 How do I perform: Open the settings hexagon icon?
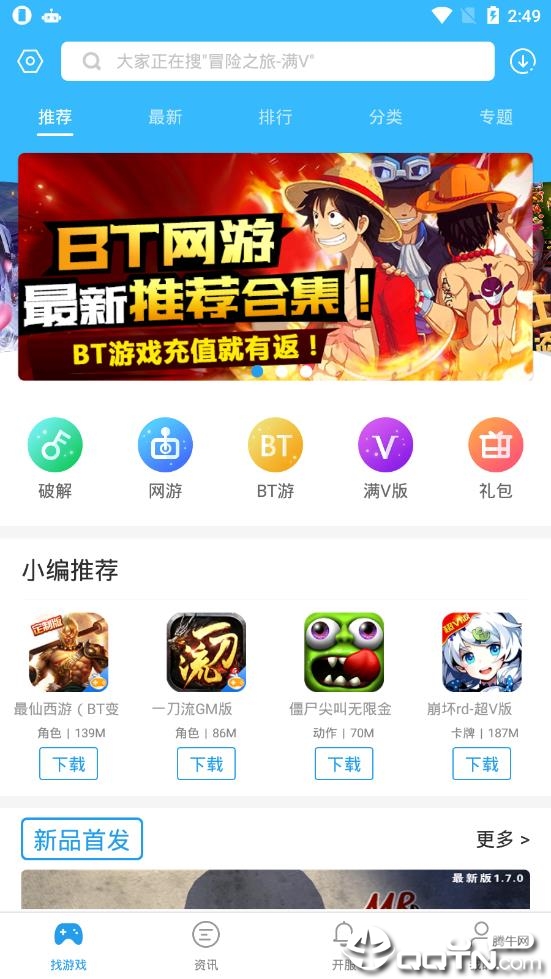[x=30, y=61]
